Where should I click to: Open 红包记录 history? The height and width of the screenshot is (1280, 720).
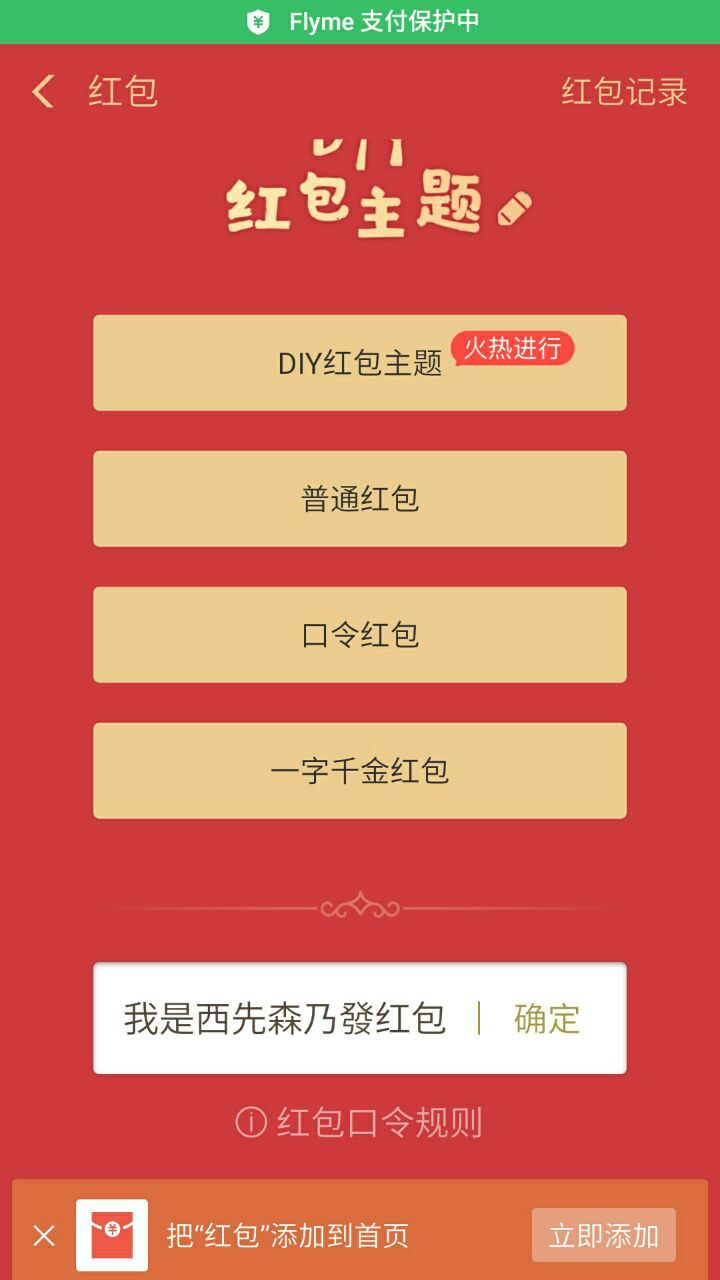pyautogui.click(x=624, y=92)
